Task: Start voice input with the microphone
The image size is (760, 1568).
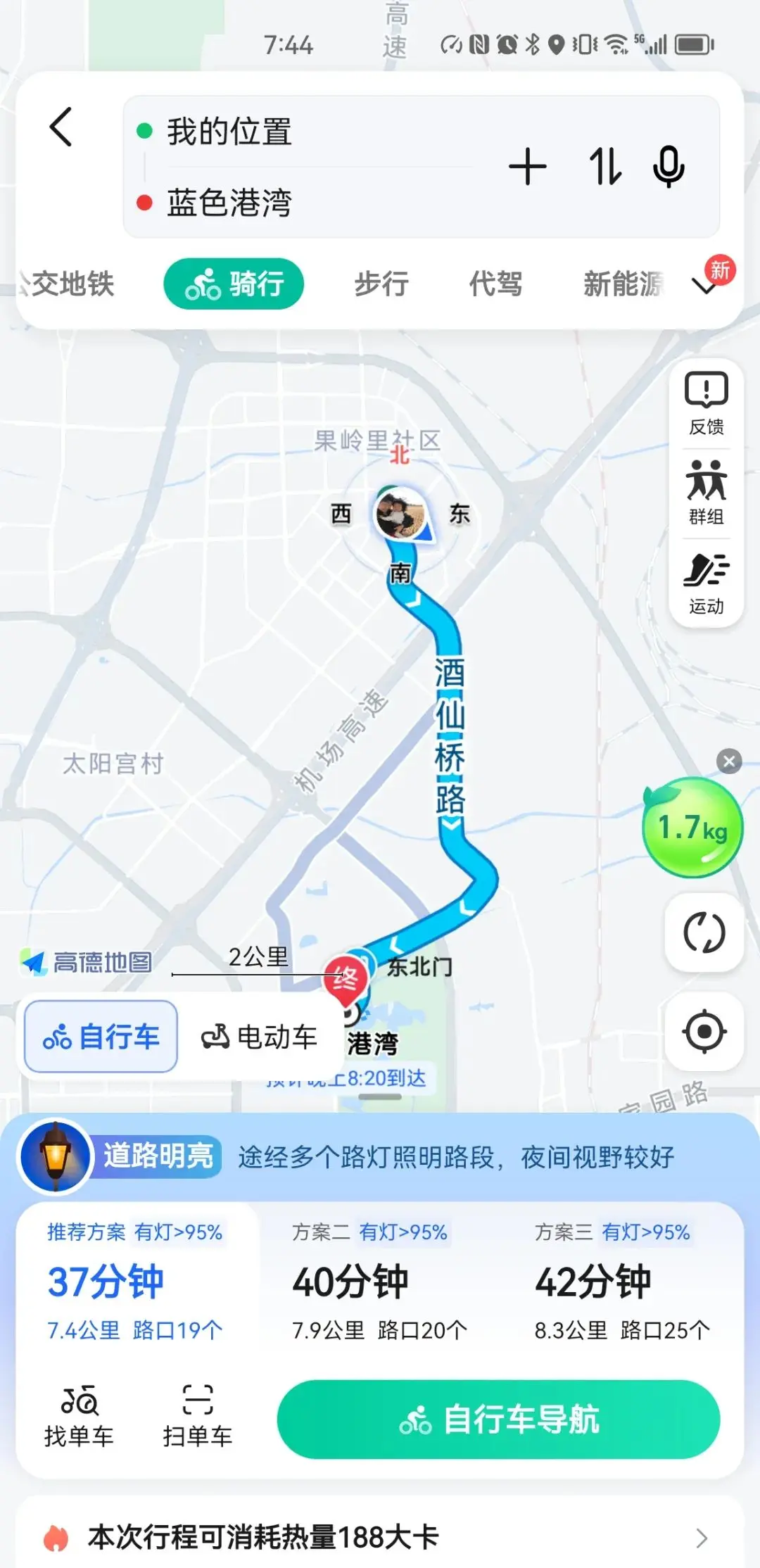Action: pyautogui.click(x=668, y=167)
